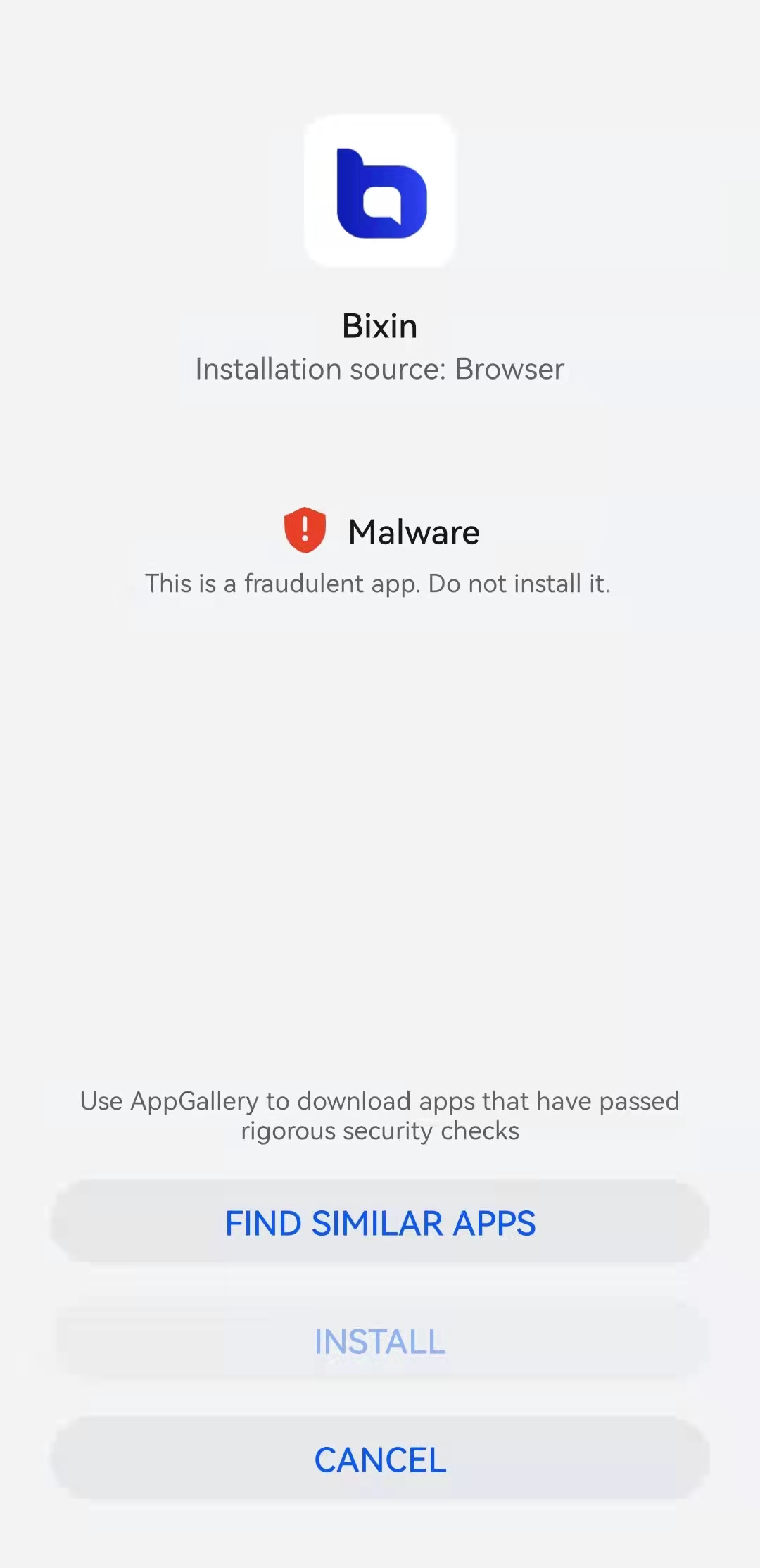Tap FIND SIMILAR APPS button

click(380, 1223)
